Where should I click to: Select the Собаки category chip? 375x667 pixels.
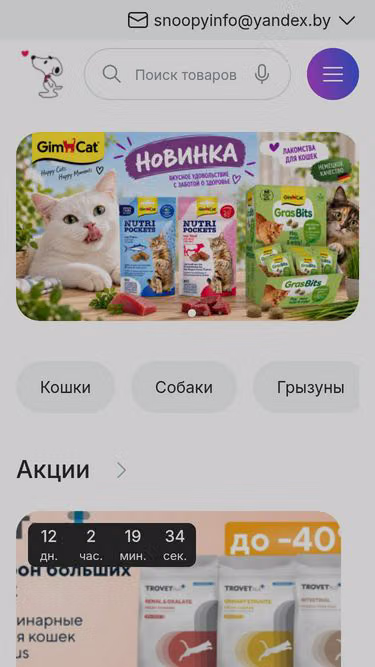click(x=184, y=388)
